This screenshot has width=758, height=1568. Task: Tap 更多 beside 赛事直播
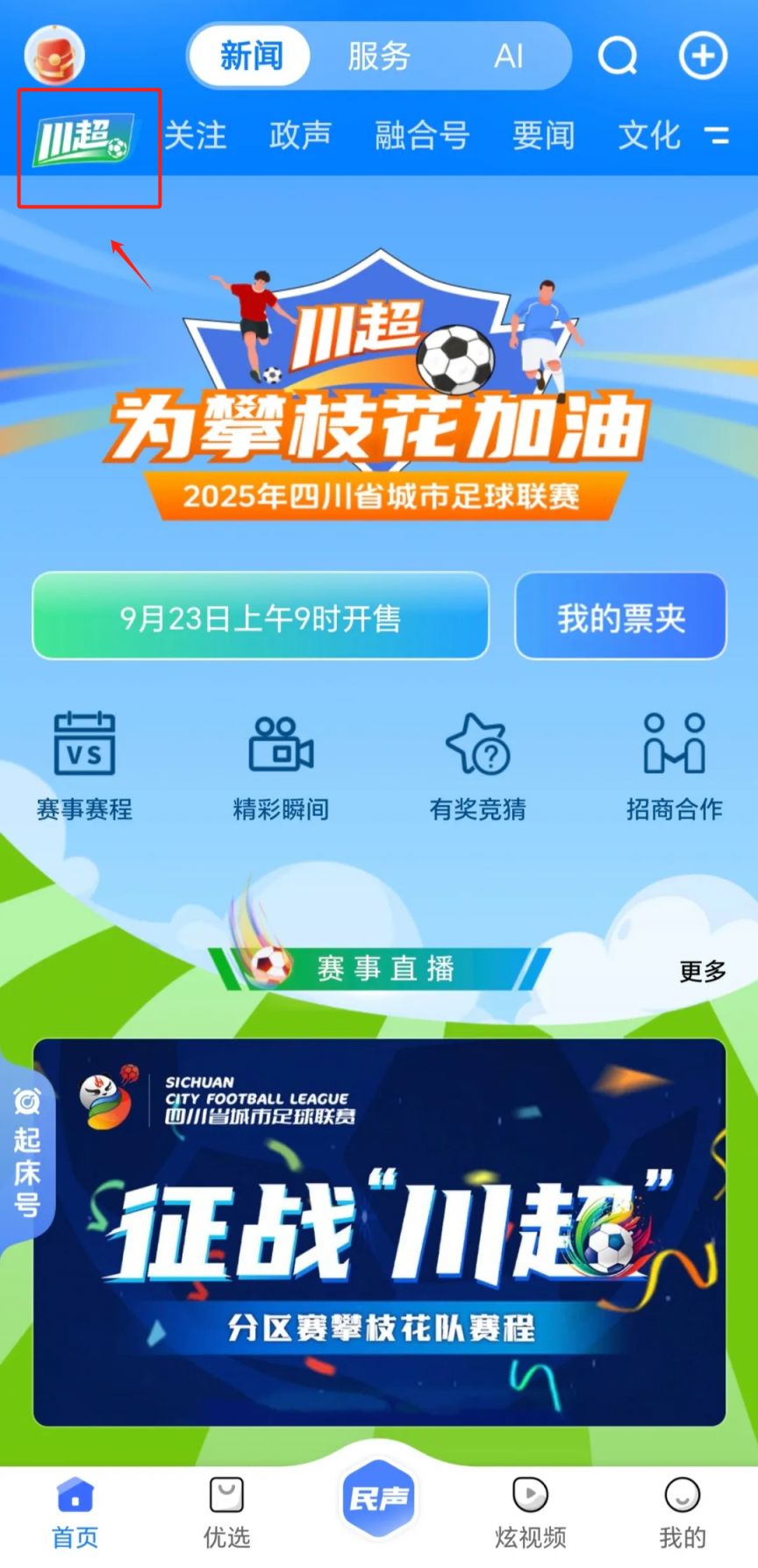(703, 971)
